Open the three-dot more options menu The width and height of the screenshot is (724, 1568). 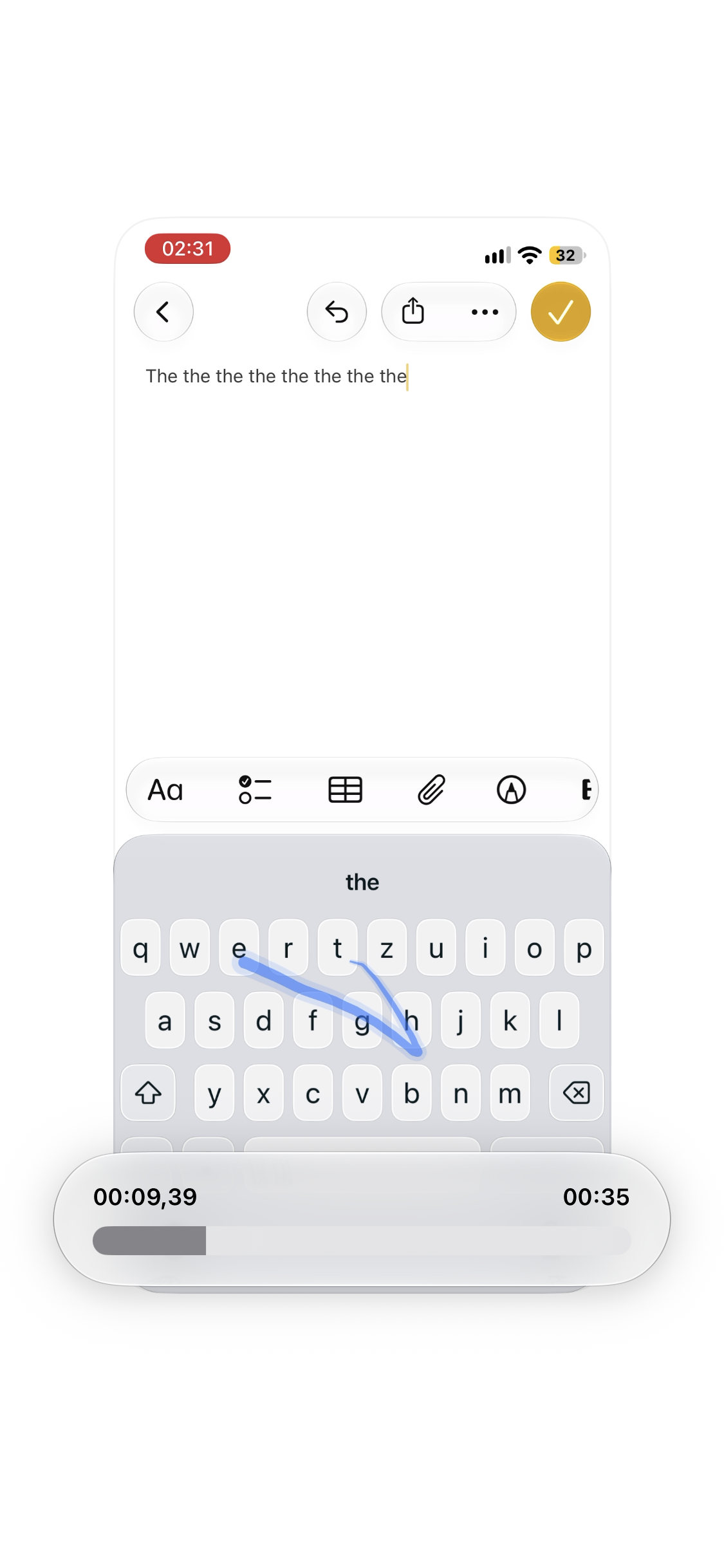point(485,312)
